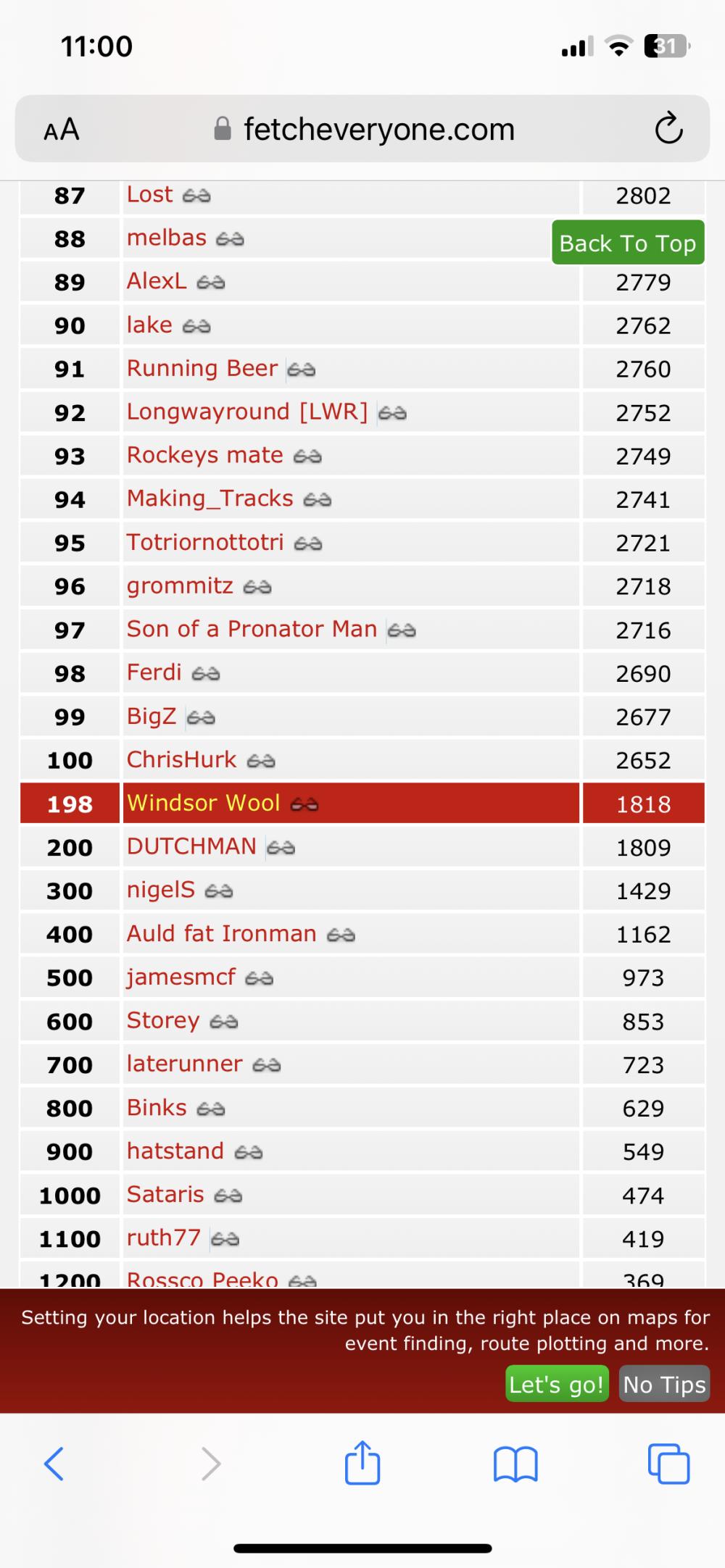Tap the glasses icon next to Storey
Image resolution: width=725 pixels, height=1568 pixels.
click(224, 1021)
